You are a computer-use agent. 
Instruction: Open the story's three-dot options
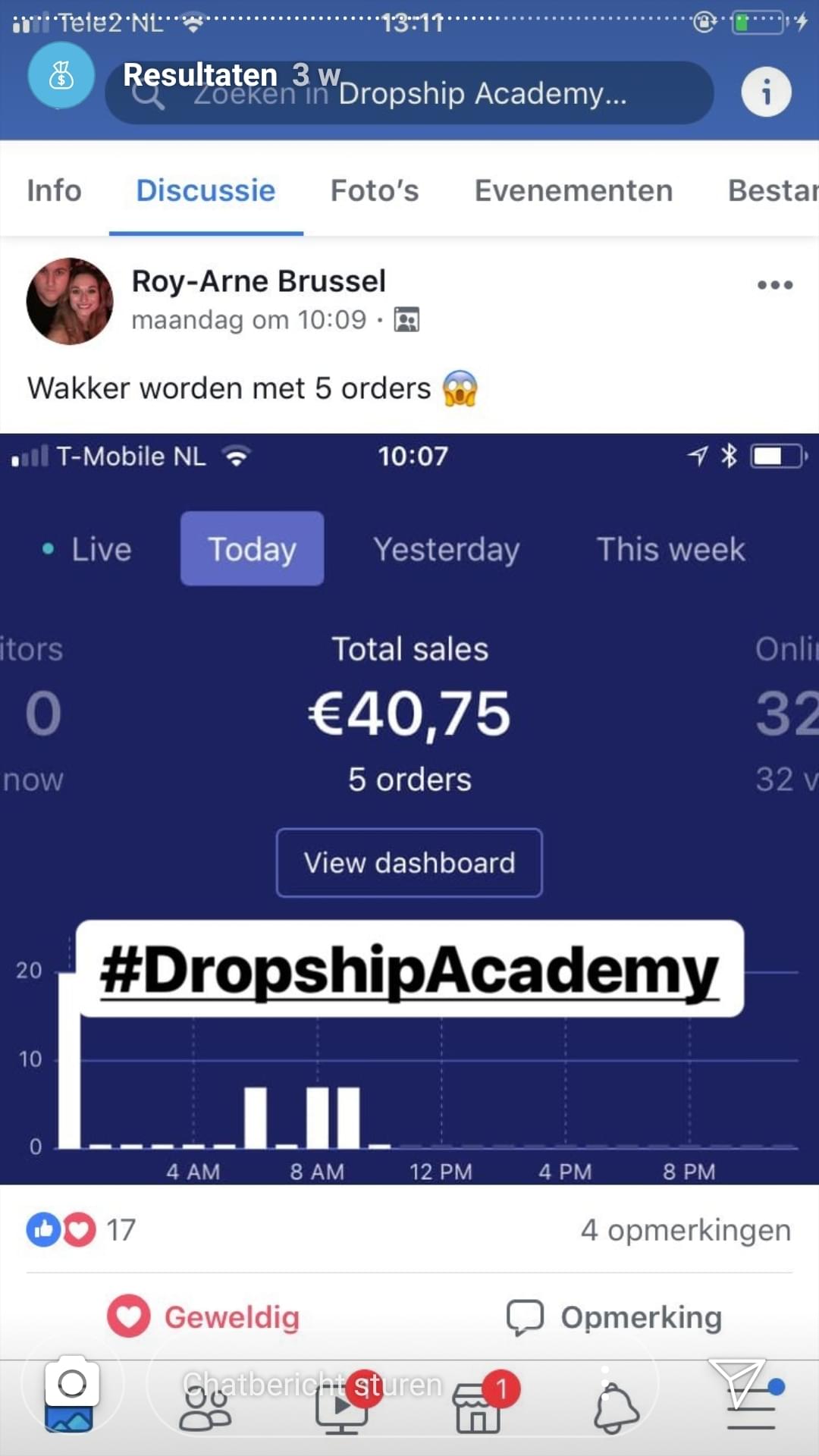tap(604, 1385)
